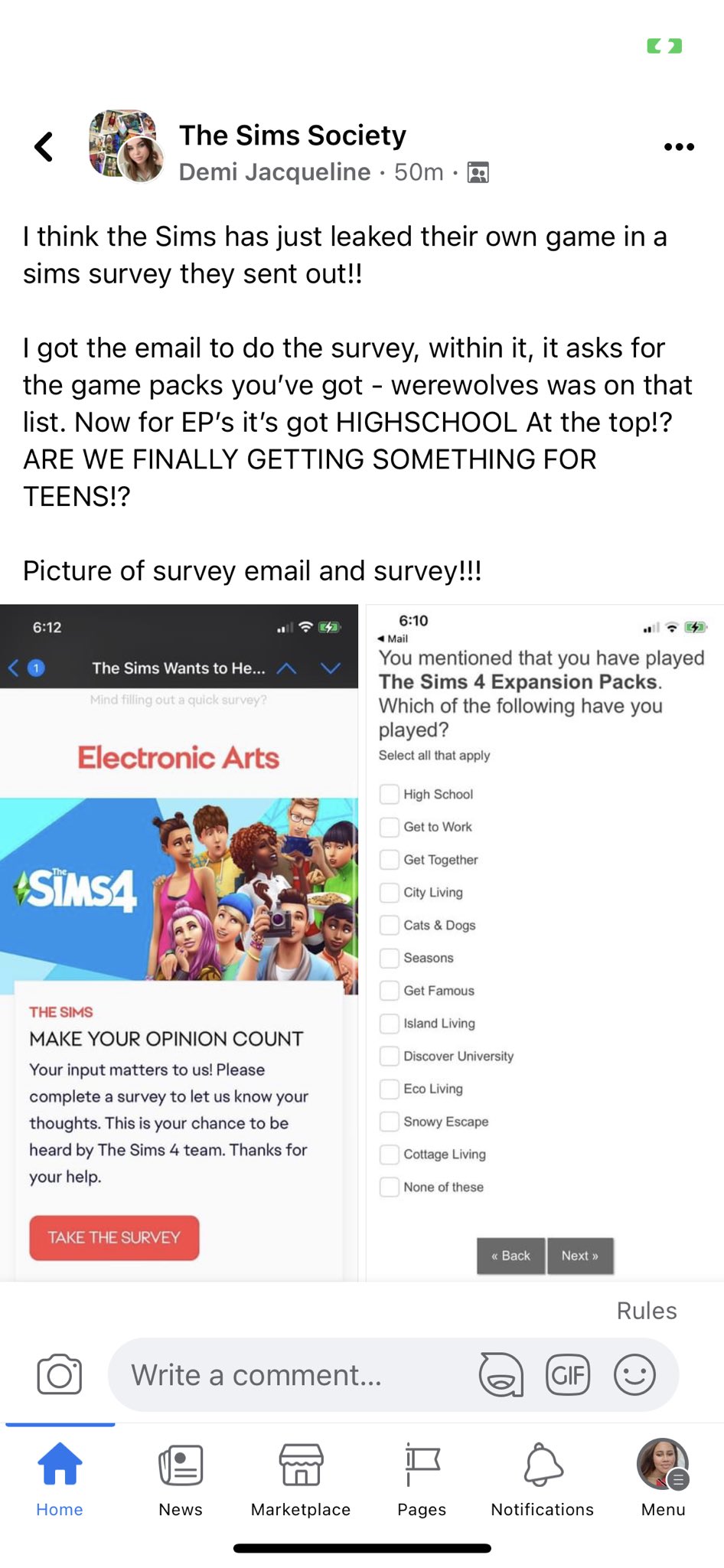Image resolution: width=724 pixels, height=1568 pixels.
Task: Open the emoji picker in comment box
Action: click(634, 1374)
